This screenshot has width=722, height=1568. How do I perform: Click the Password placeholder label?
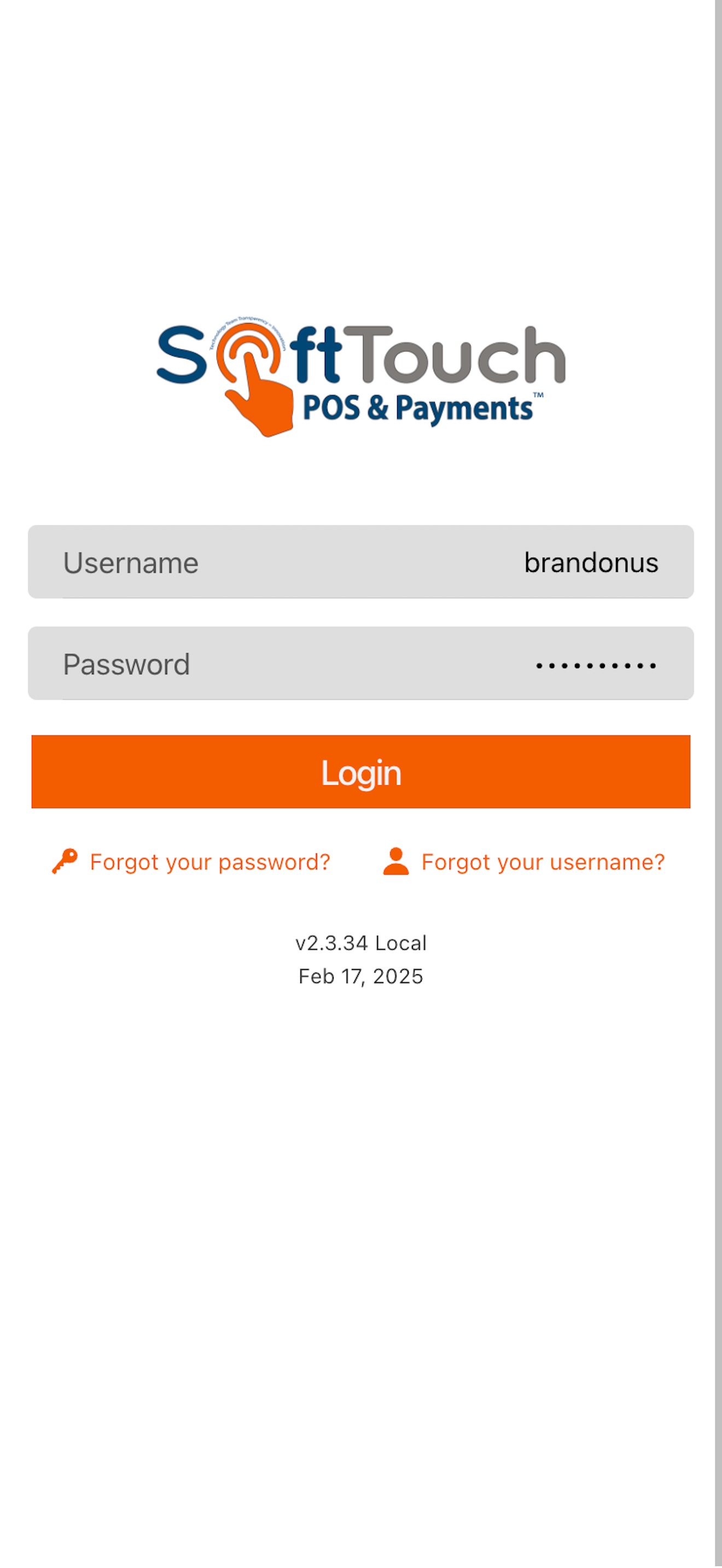(127, 663)
